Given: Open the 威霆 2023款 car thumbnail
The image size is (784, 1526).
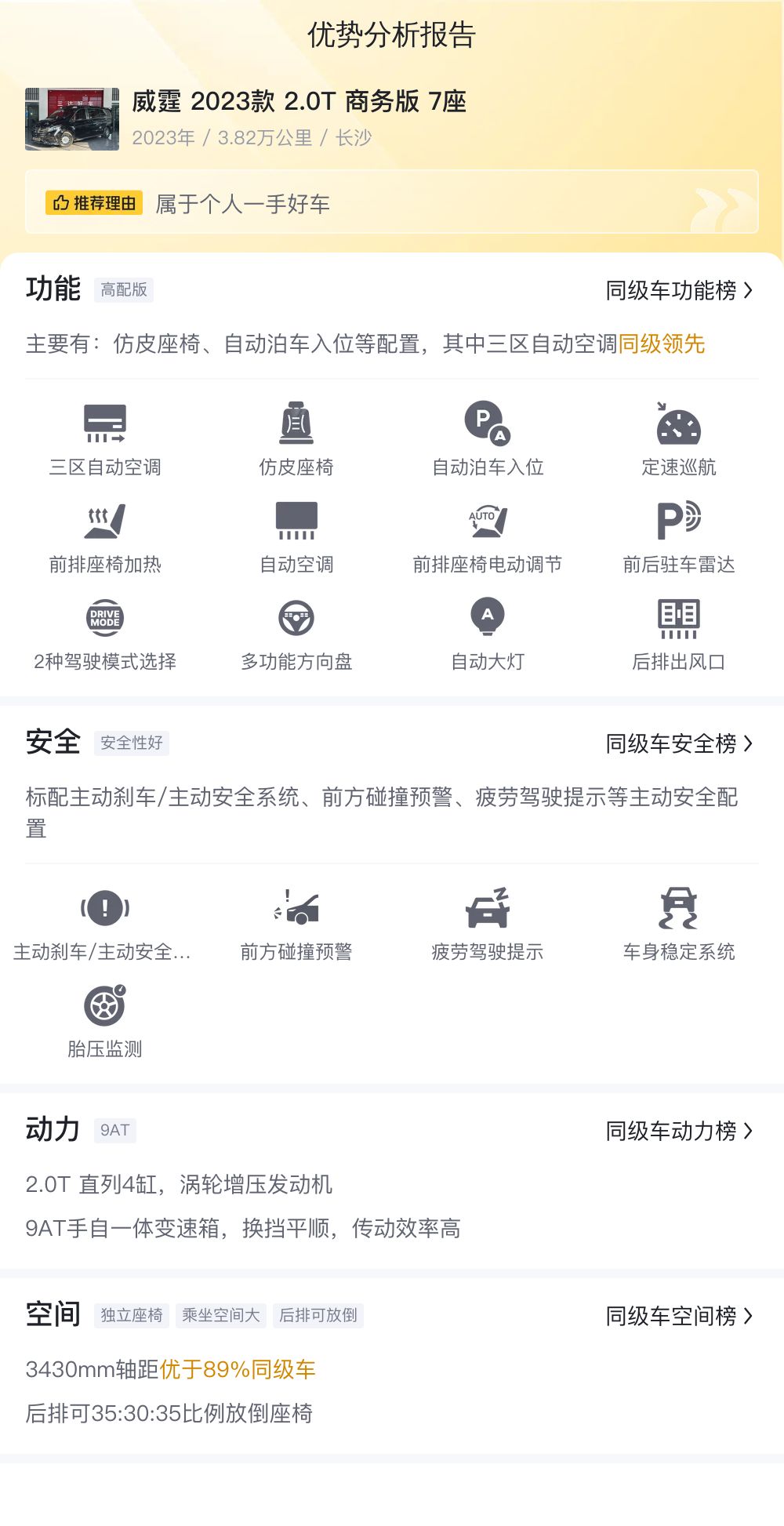Looking at the screenshot, I should click(72, 118).
